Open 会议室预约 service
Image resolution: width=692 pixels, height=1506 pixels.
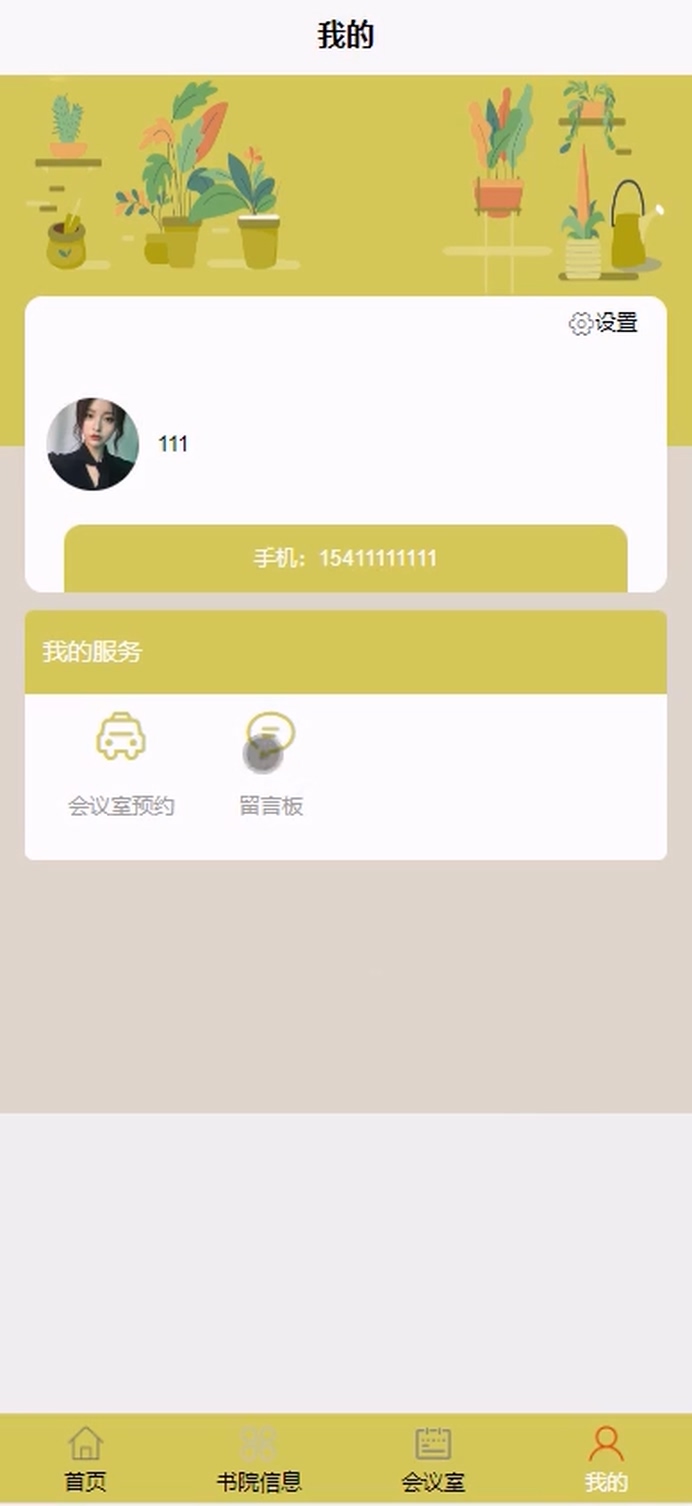(x=121, y=760)
